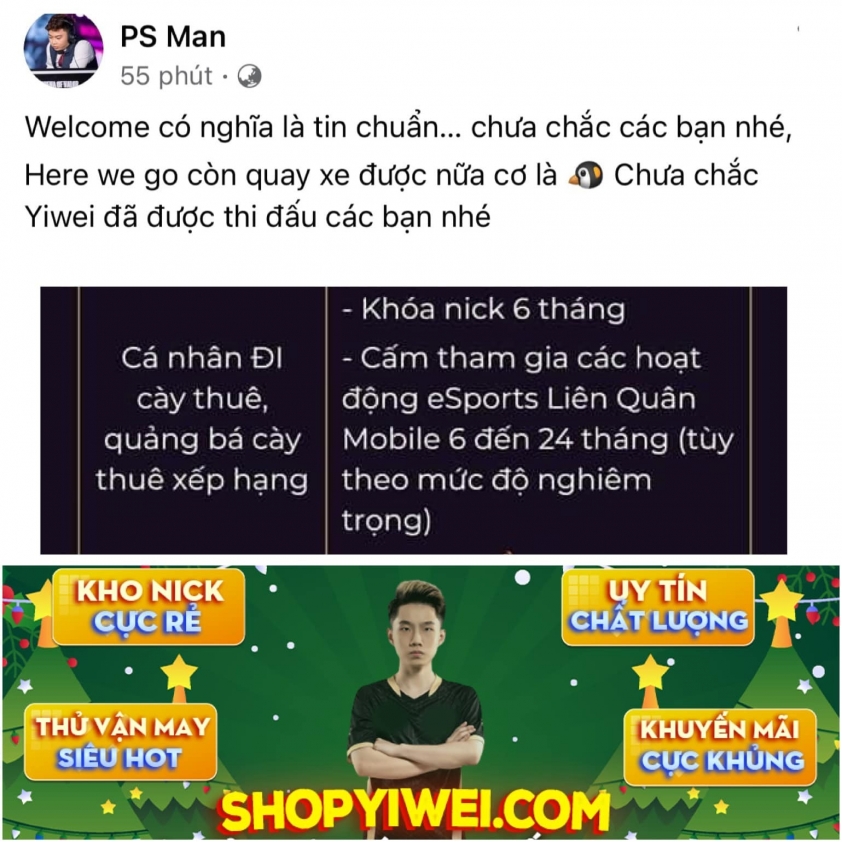Open the SHOPYIWEI.COM banner image
Viewport: 842px width, 842px height.
tap(420, 702)
